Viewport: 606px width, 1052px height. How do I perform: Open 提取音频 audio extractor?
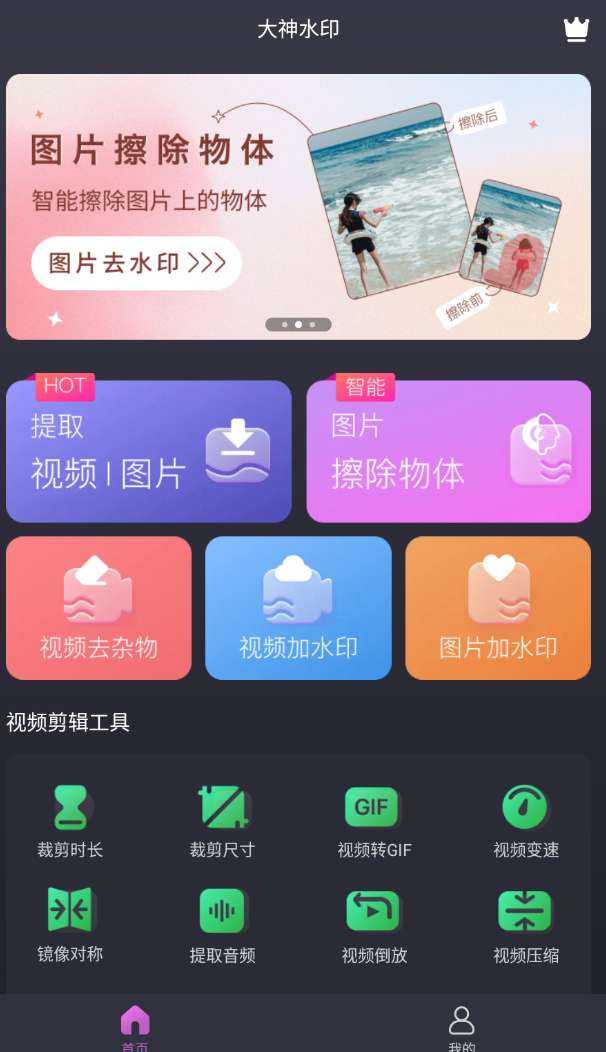223,926
